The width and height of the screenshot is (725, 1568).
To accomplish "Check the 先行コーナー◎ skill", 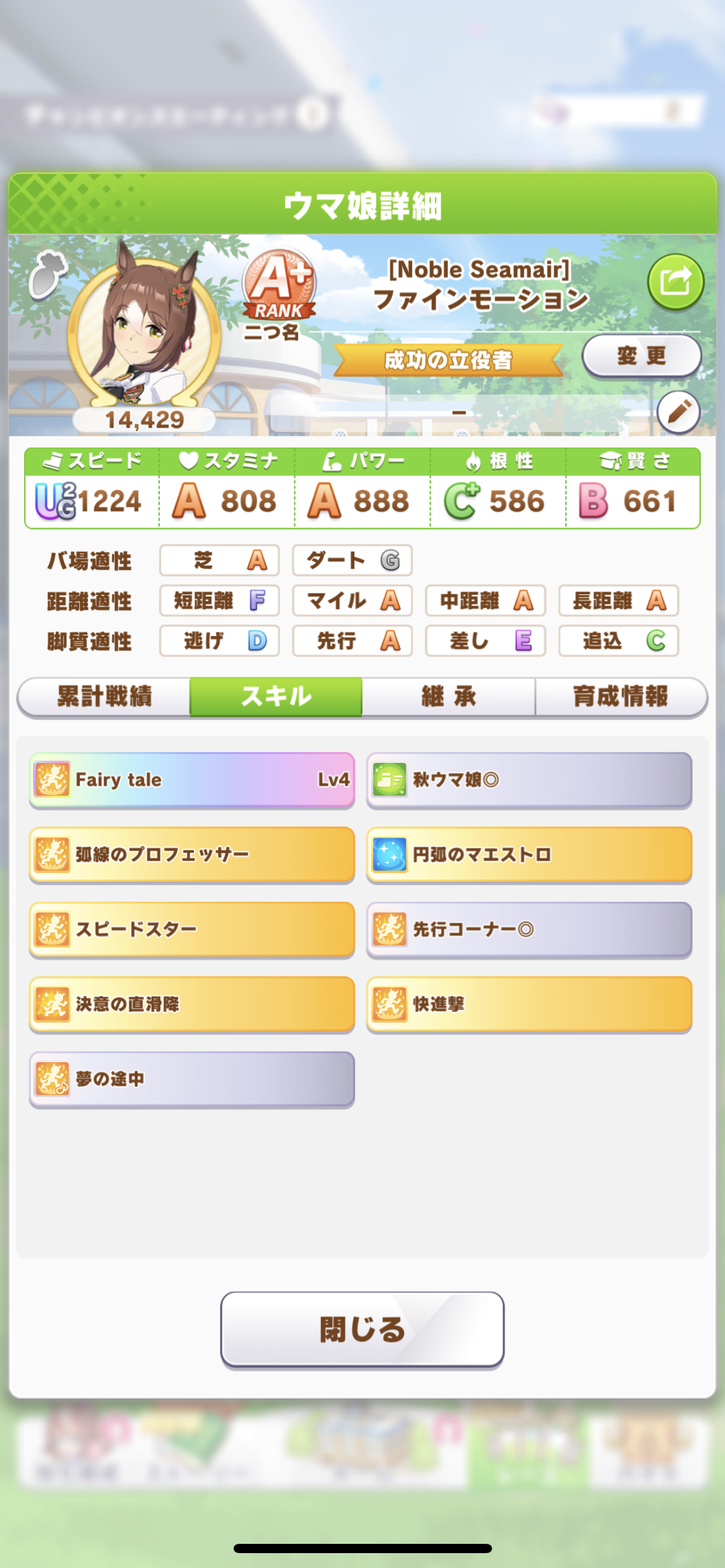I will point(529,929).
